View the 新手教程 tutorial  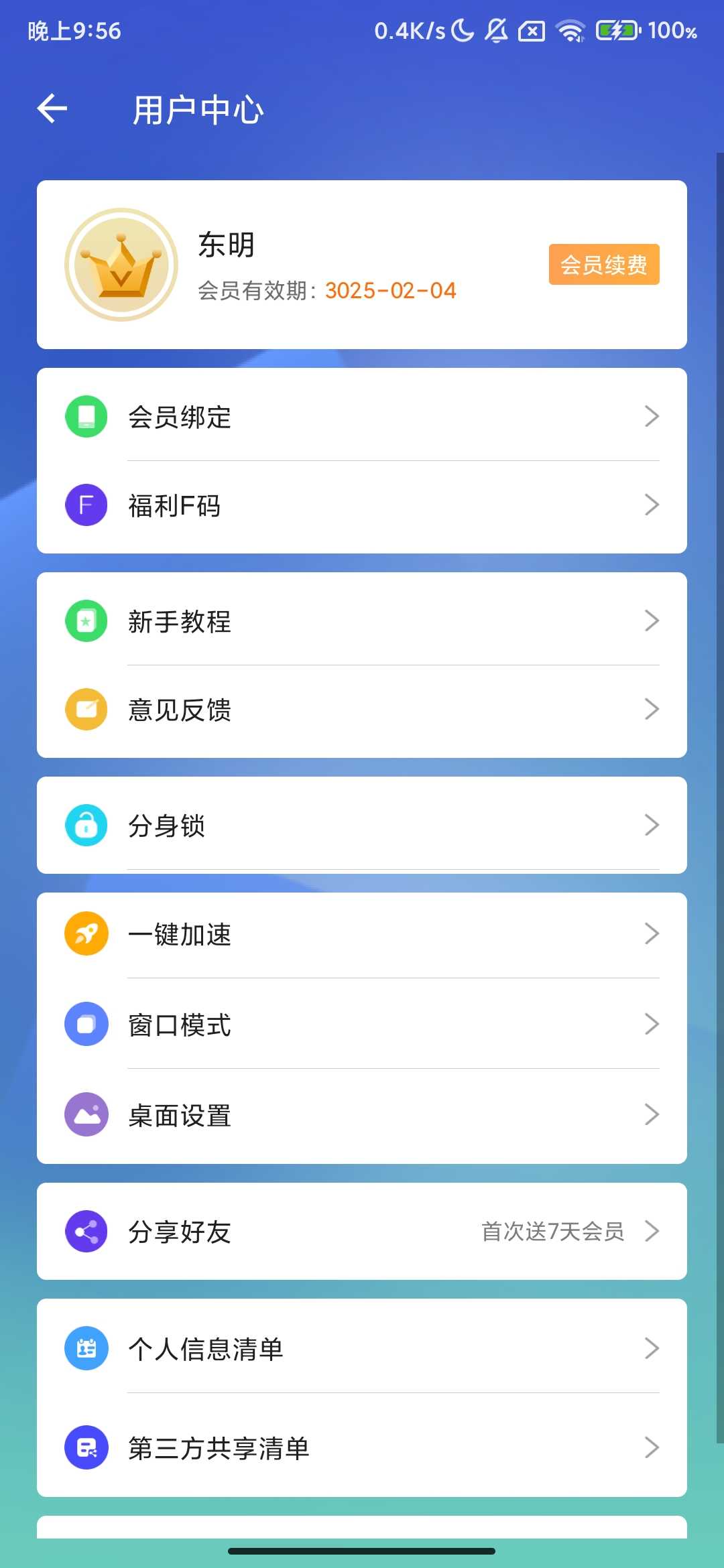pyautogui.click(x=362, y=621)
